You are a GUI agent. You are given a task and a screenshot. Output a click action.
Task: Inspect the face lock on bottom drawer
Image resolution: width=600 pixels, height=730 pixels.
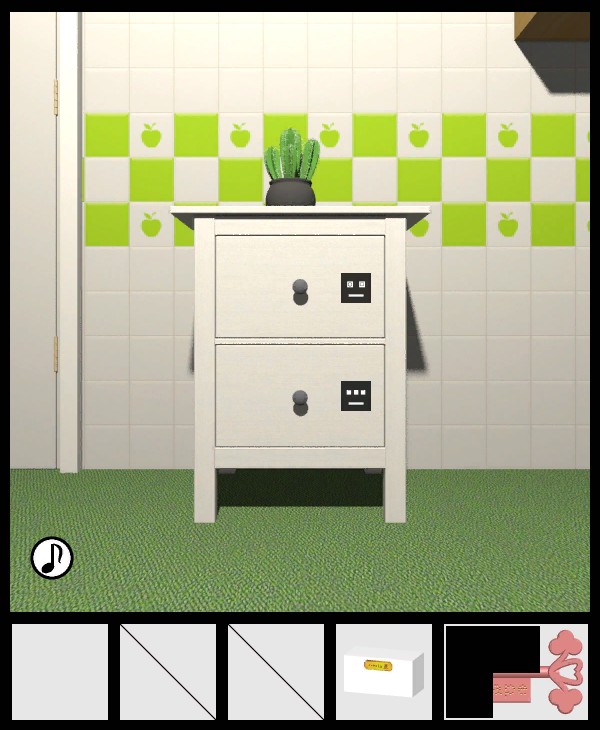(x=355, y=395)
